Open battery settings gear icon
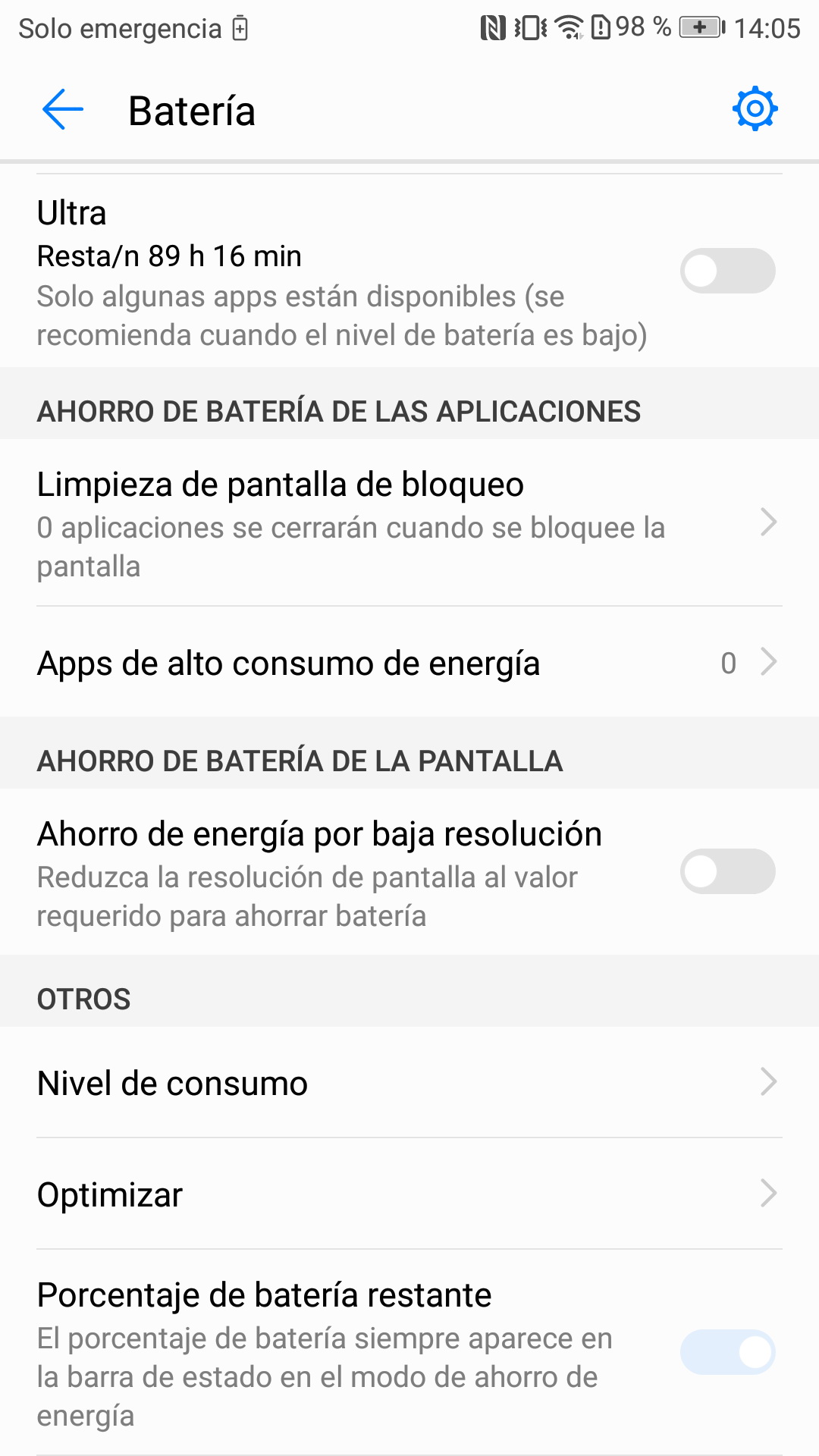Screen dimensions: 819x1456 pos(755,109)
